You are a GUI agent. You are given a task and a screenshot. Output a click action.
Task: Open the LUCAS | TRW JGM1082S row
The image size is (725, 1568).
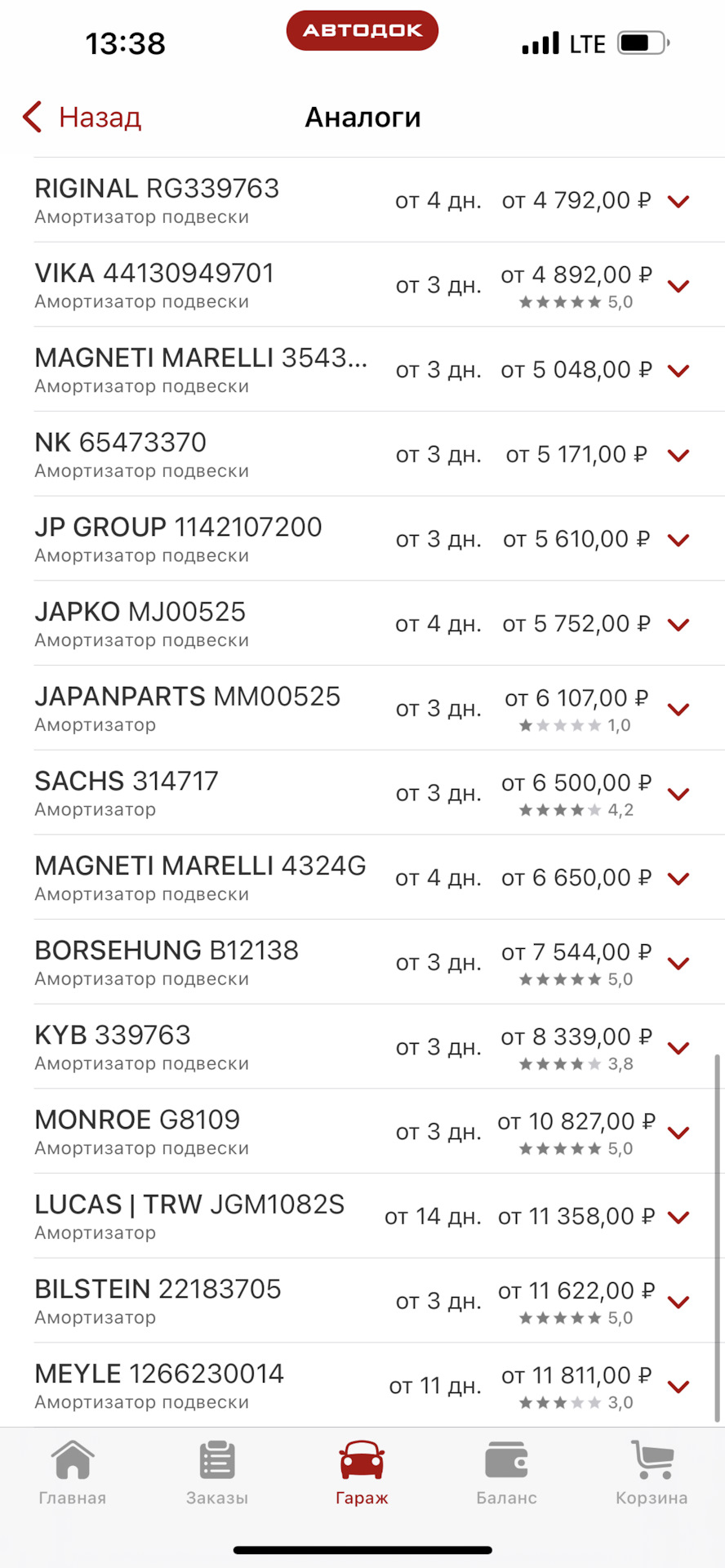click(362, 1216)
